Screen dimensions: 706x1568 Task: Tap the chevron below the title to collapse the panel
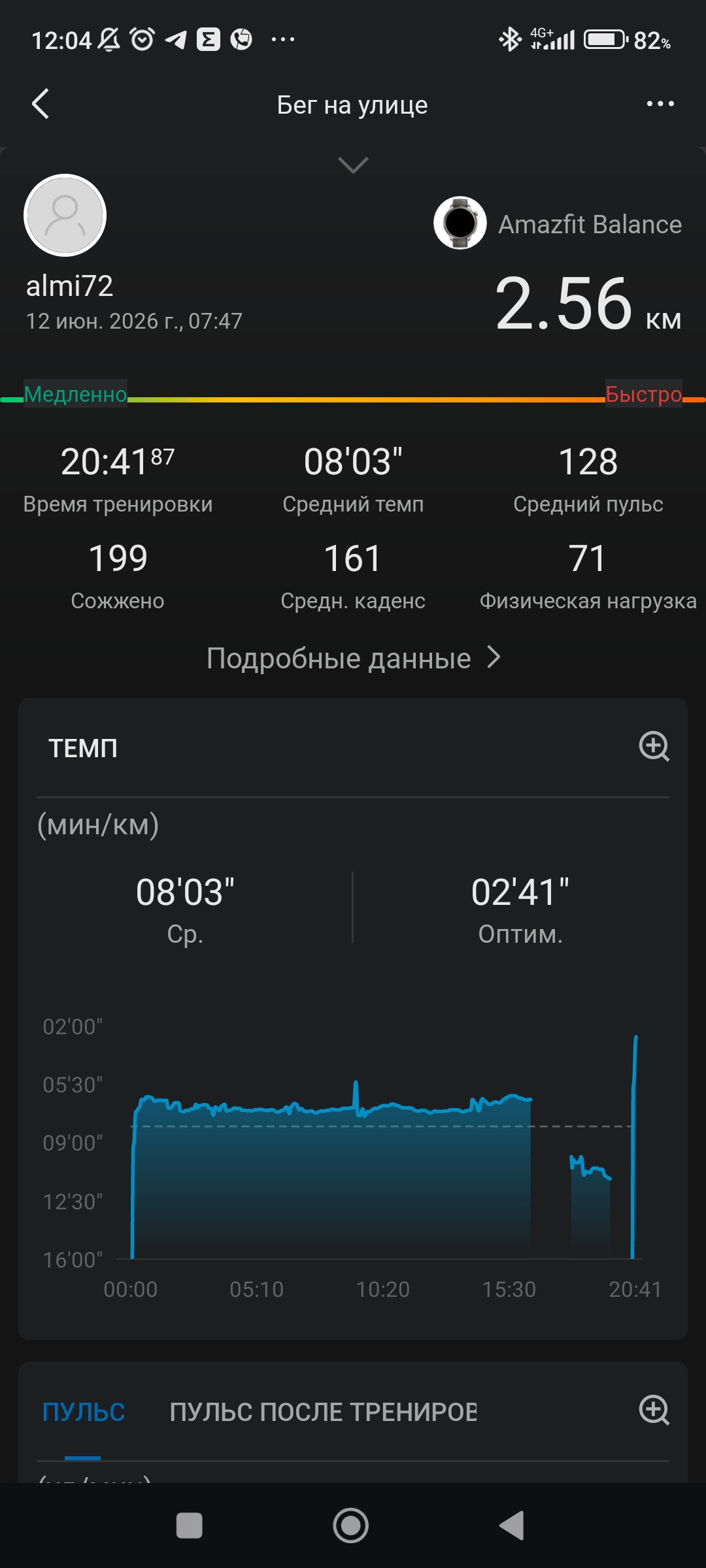click(353, 165)
